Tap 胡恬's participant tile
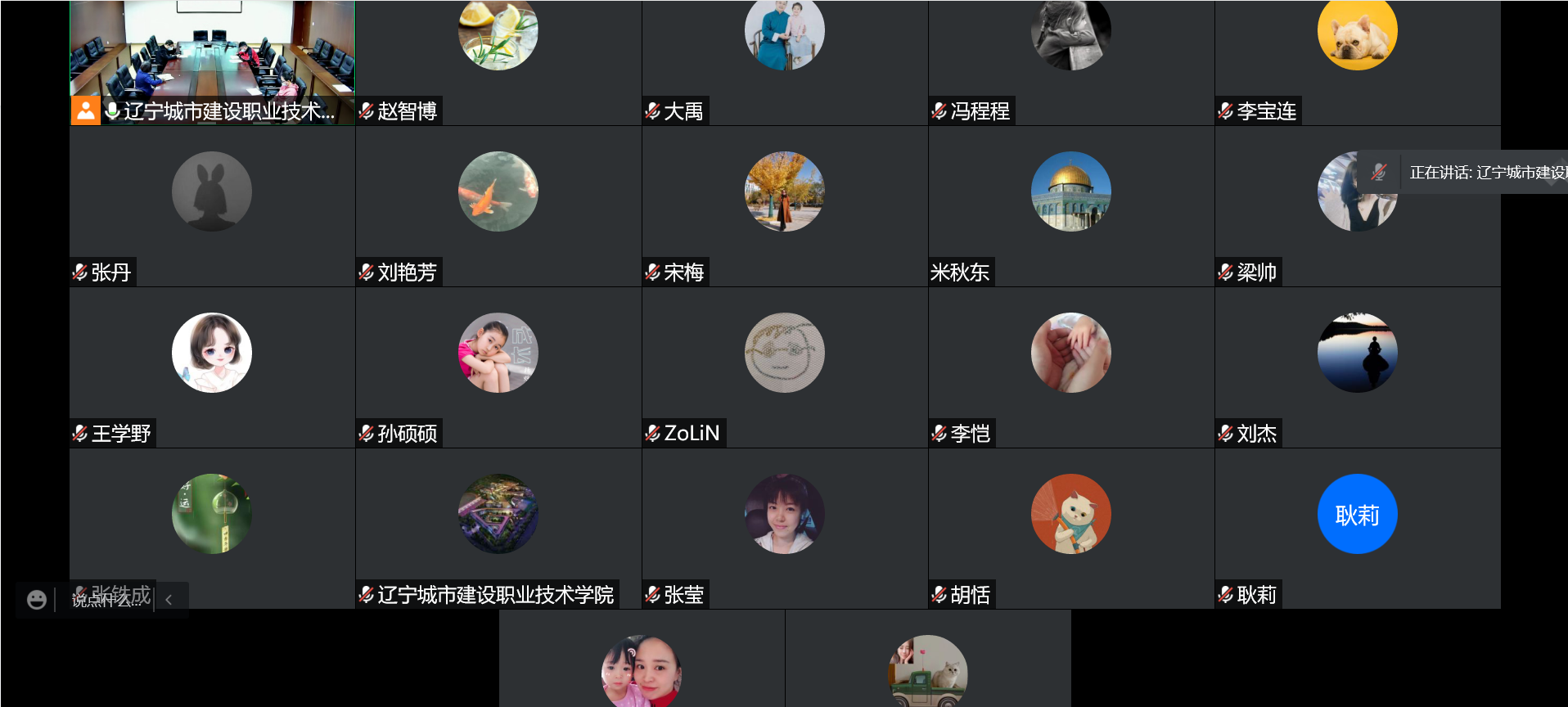Screen dimensions: 1568x707 click(1071, 528)
